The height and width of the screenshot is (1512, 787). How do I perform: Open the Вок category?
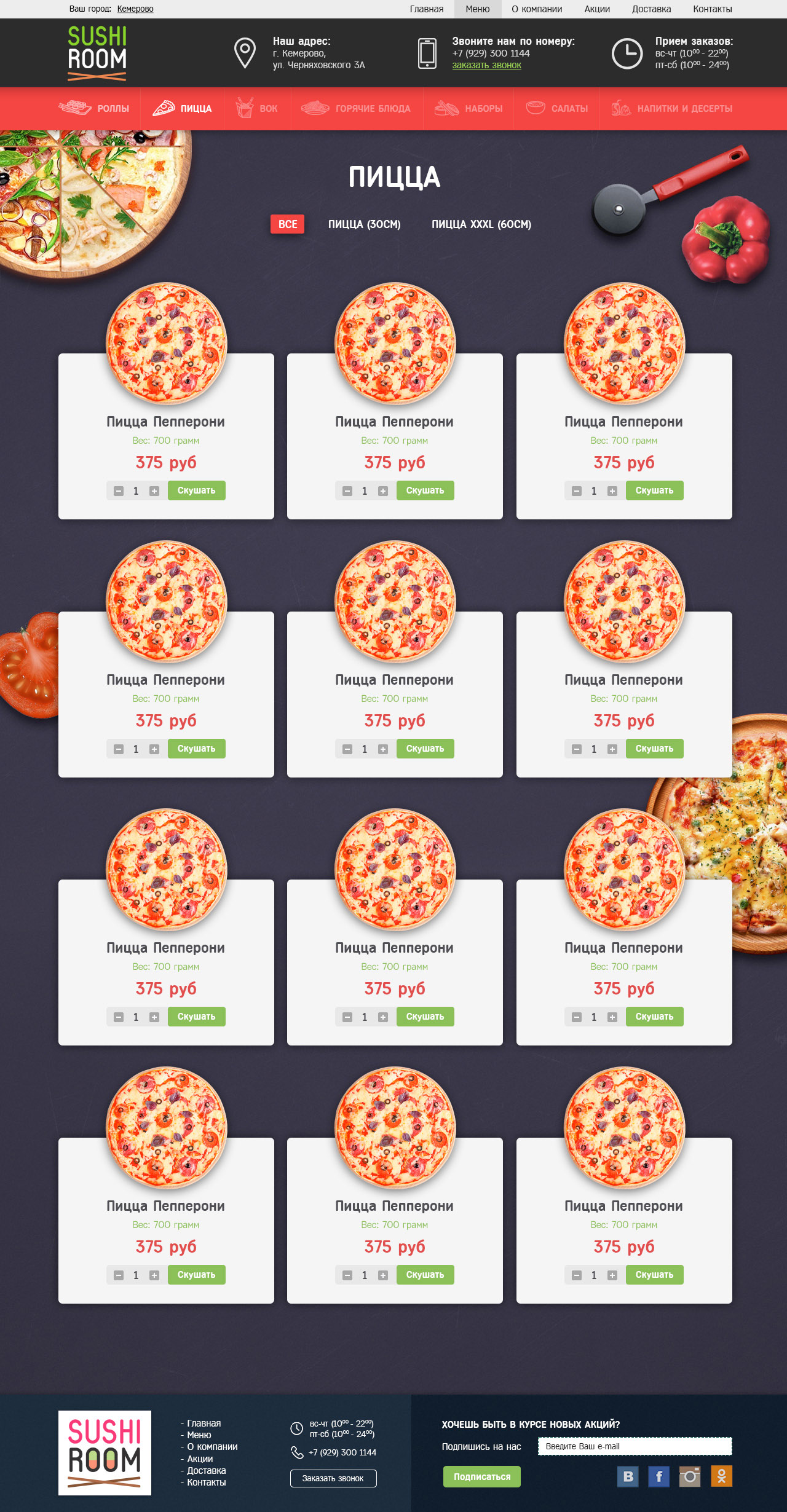click(x=257, y=109)
